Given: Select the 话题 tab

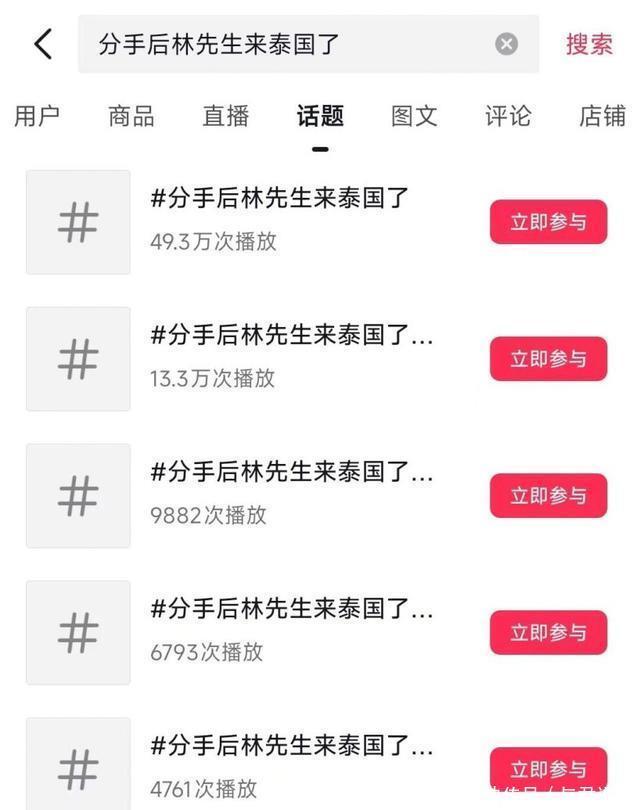Looking at the screenshot, I should point(320,116).
